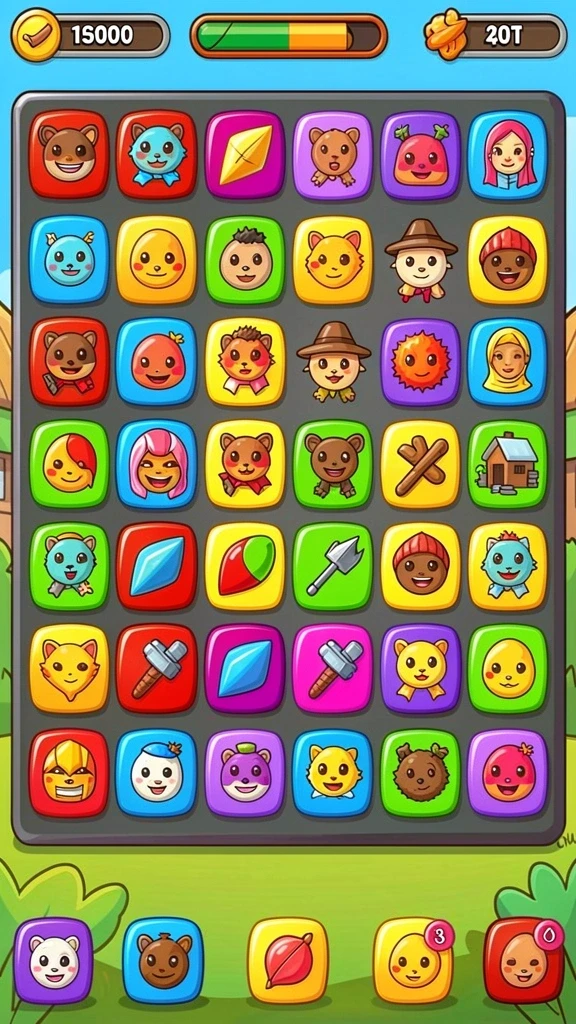
Task: Tap the house tile on green
Action: coord(507,464)
